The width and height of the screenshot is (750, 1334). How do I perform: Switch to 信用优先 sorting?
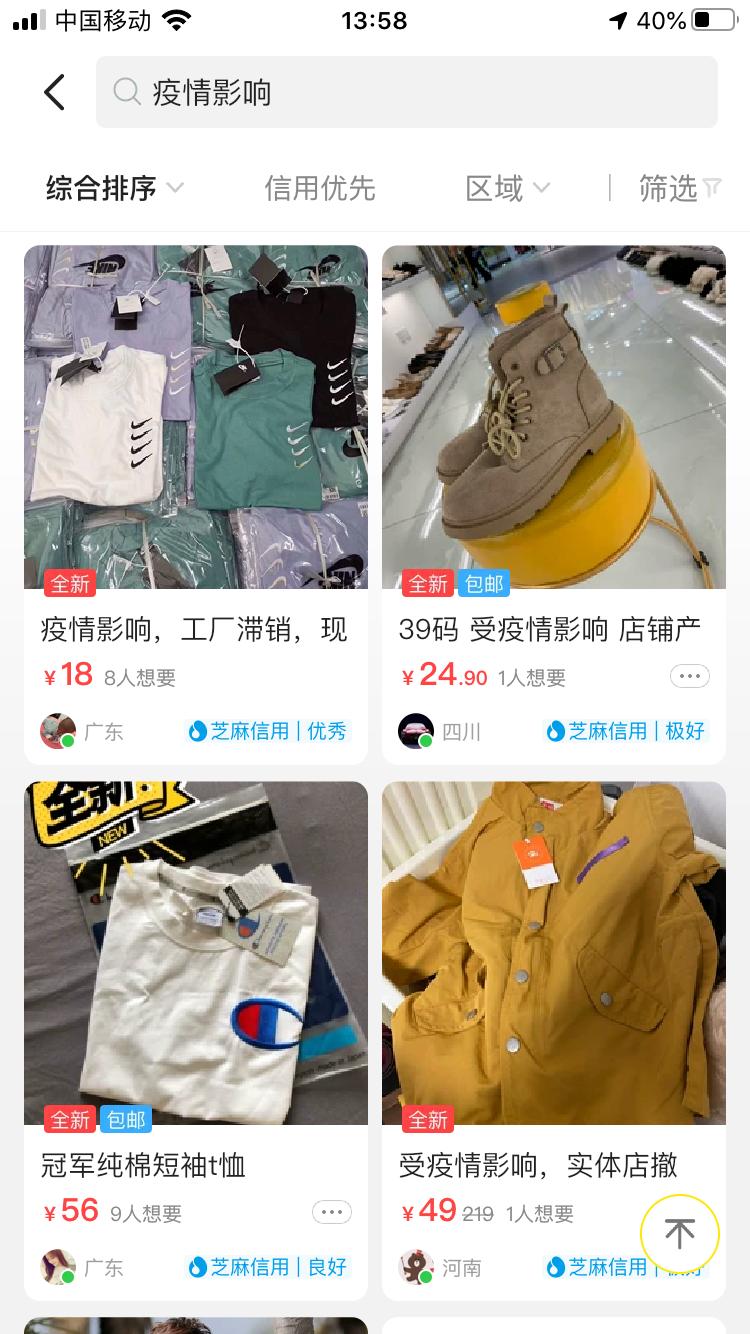coord(319,188)
